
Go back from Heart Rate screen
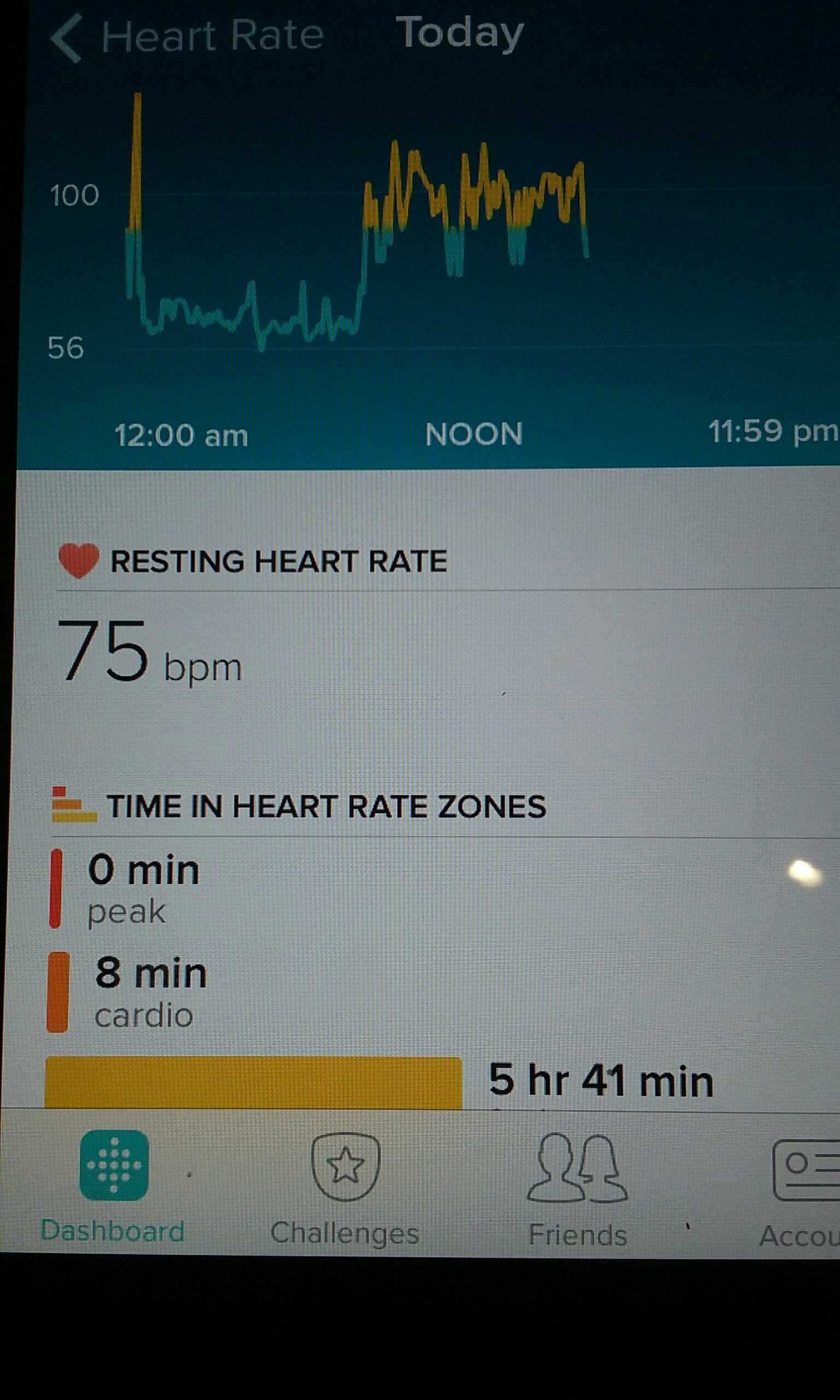pos(67,37)
